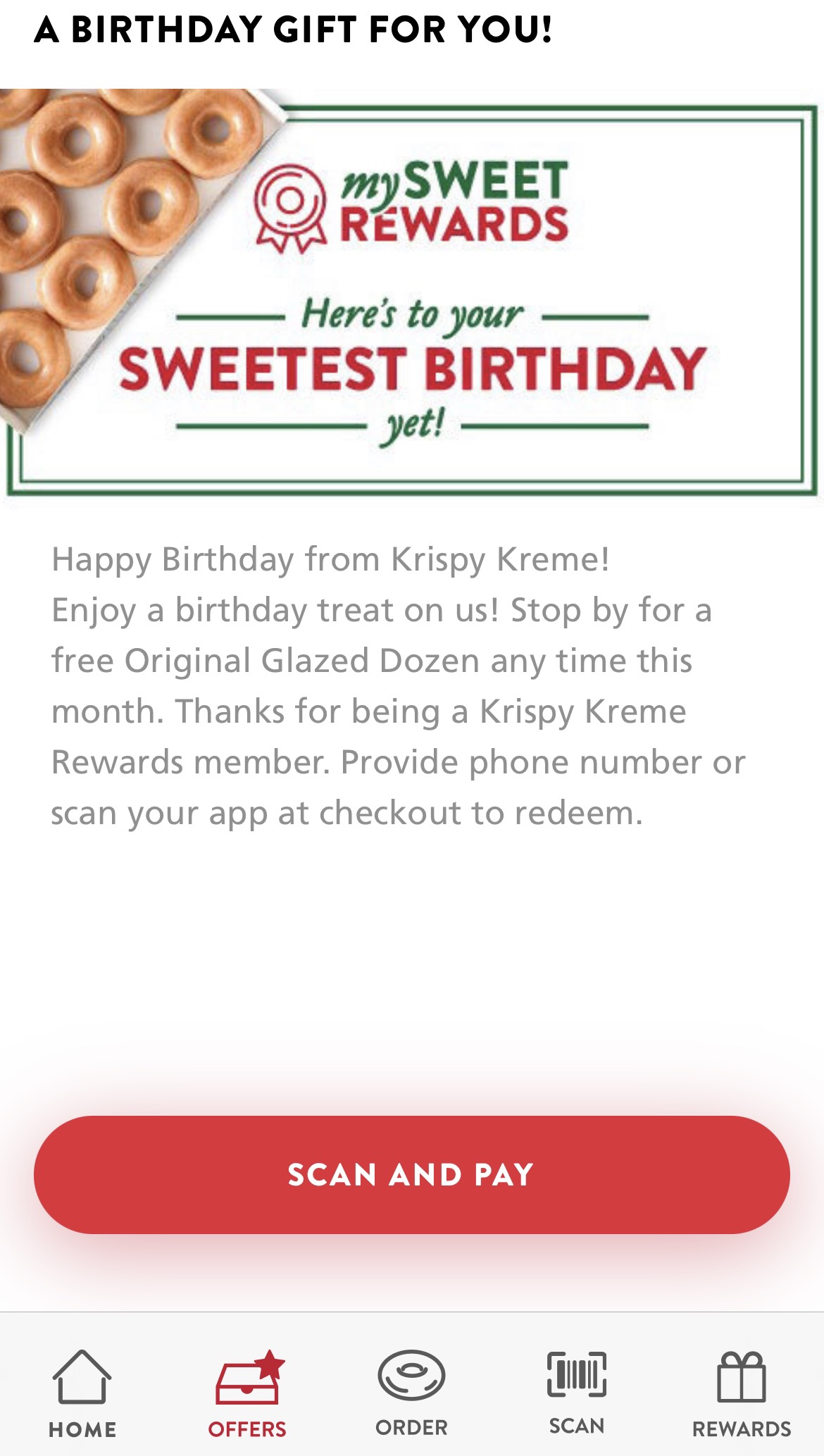Tap the Scan and Pay button
The width and height of the screenshot is (824, 1456).
pos(412,1174)
